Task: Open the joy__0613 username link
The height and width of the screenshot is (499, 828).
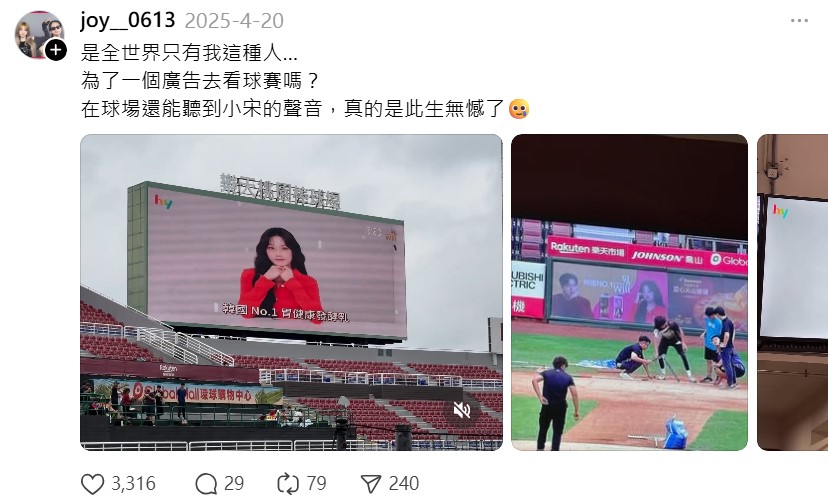Action: (128, 20)
